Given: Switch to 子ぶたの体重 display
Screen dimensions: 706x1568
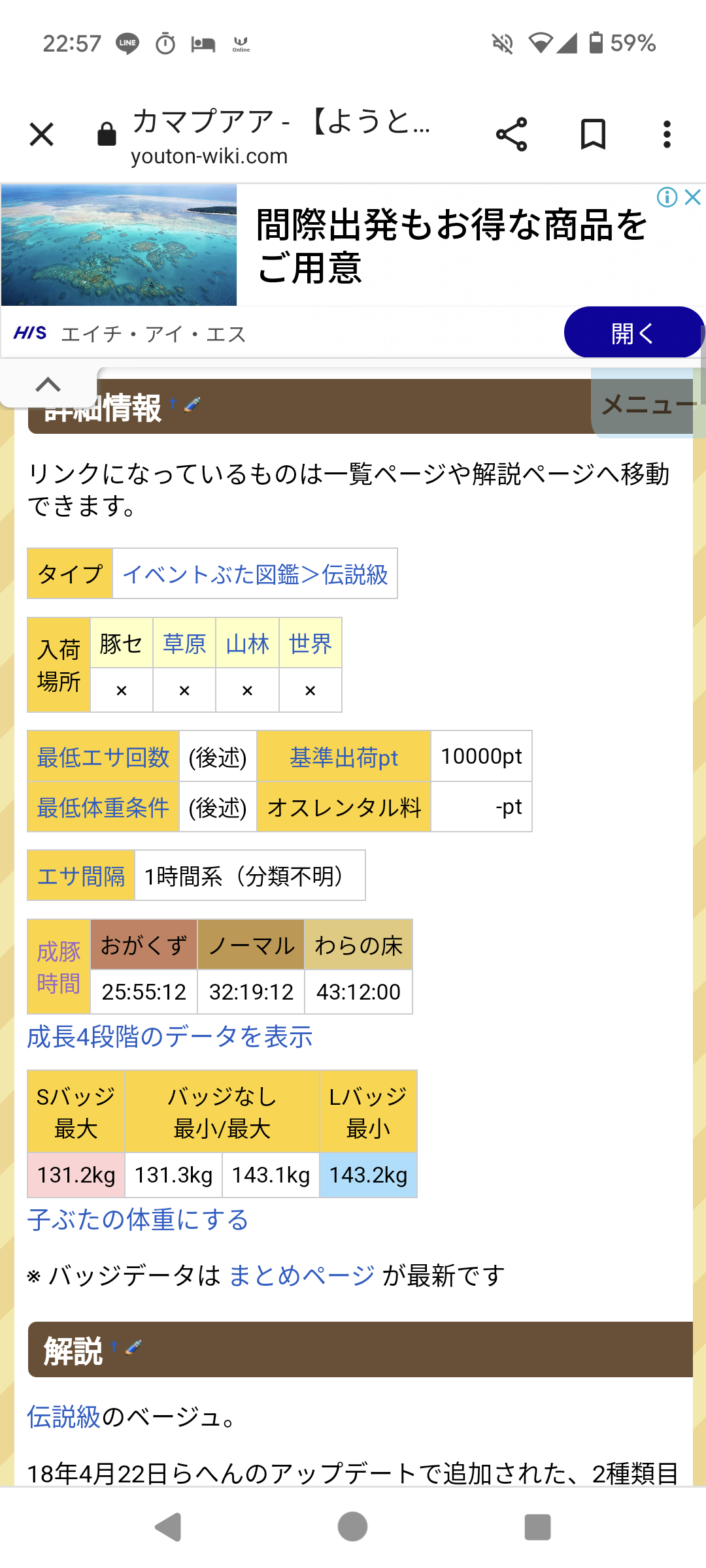Looking at the screenshot, I should click(x=138, y=1220).
